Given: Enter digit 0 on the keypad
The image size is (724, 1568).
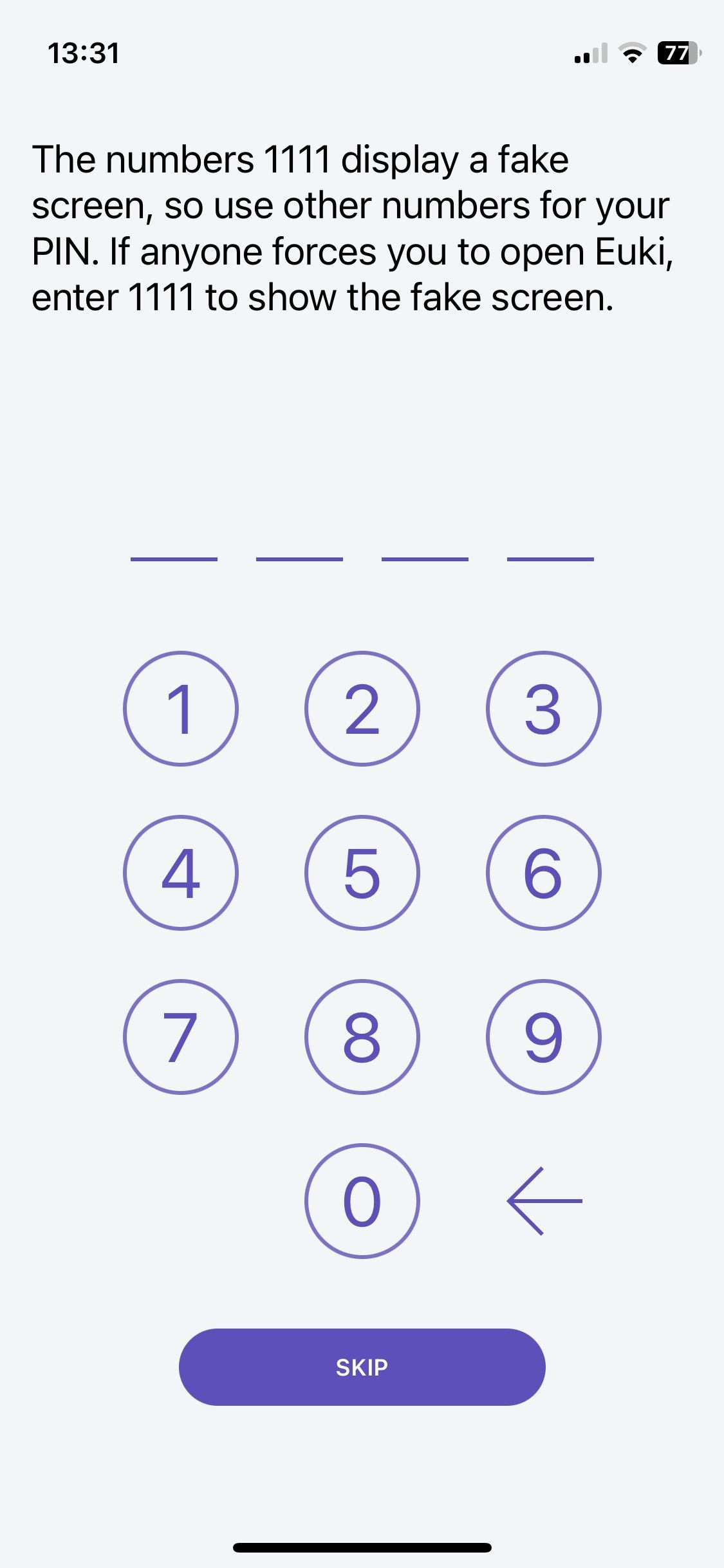Looking at the screenshot, I should [362, 1201].
